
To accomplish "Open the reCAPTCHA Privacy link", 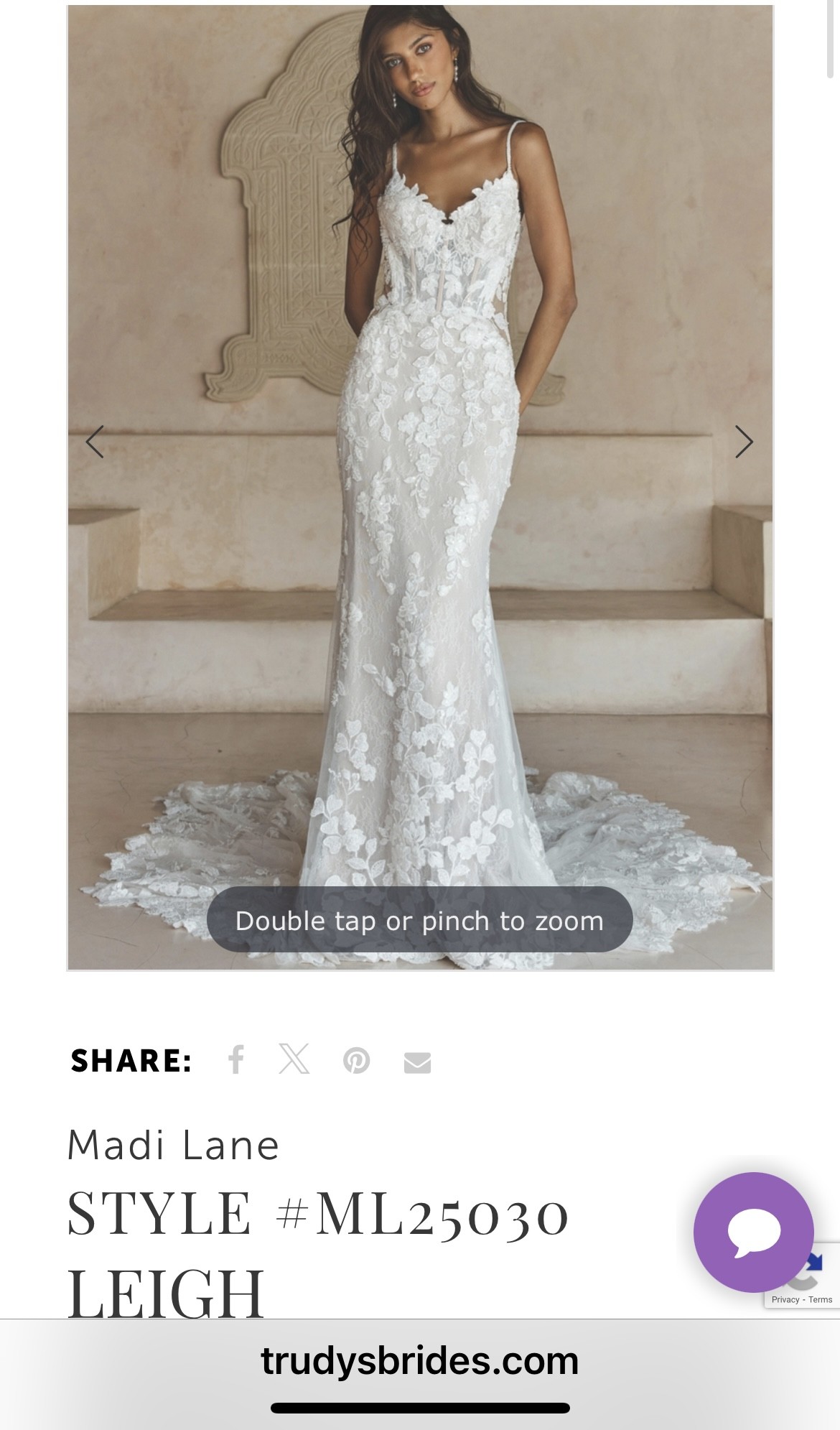I will 785,1299.
